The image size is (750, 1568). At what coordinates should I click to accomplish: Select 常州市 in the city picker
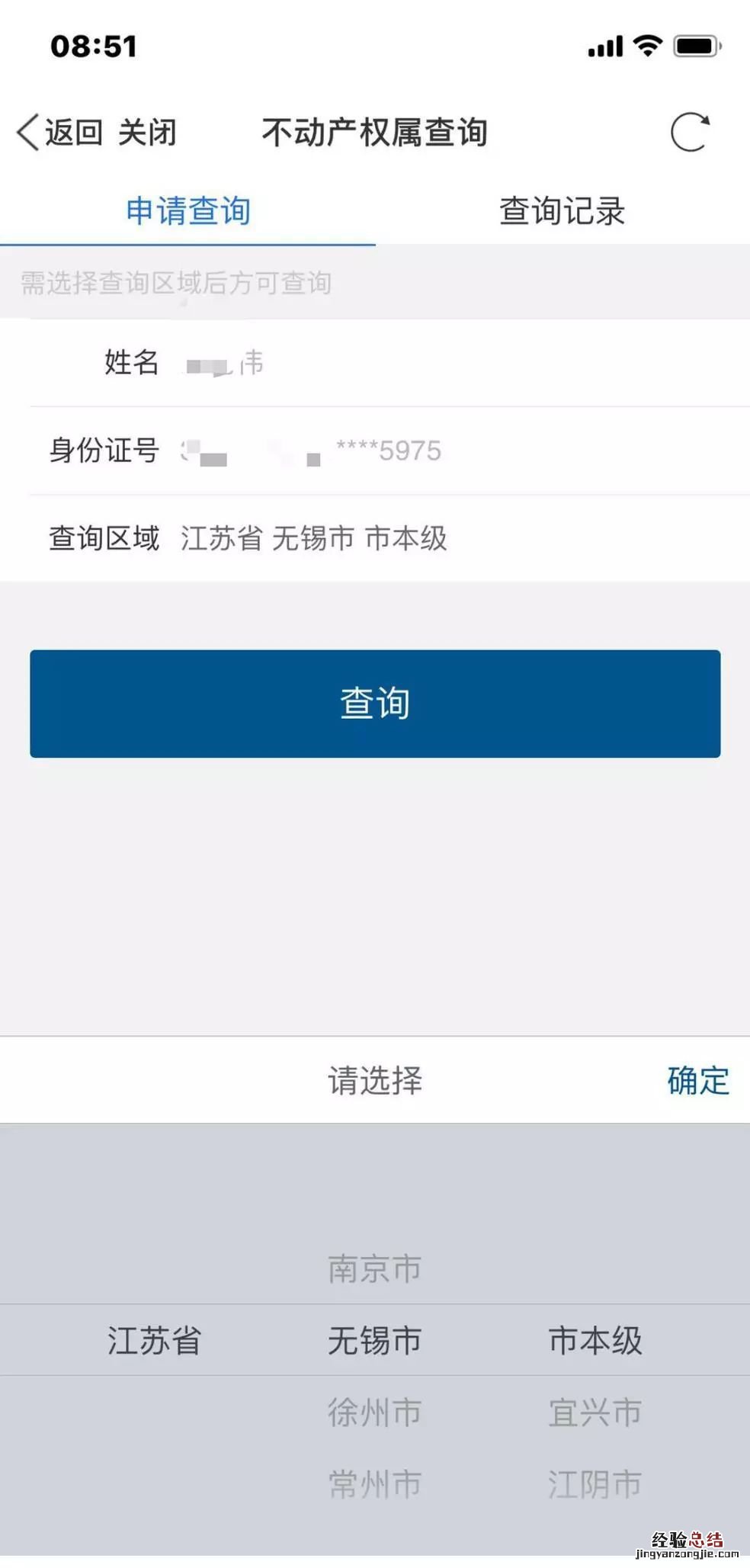374,1483
